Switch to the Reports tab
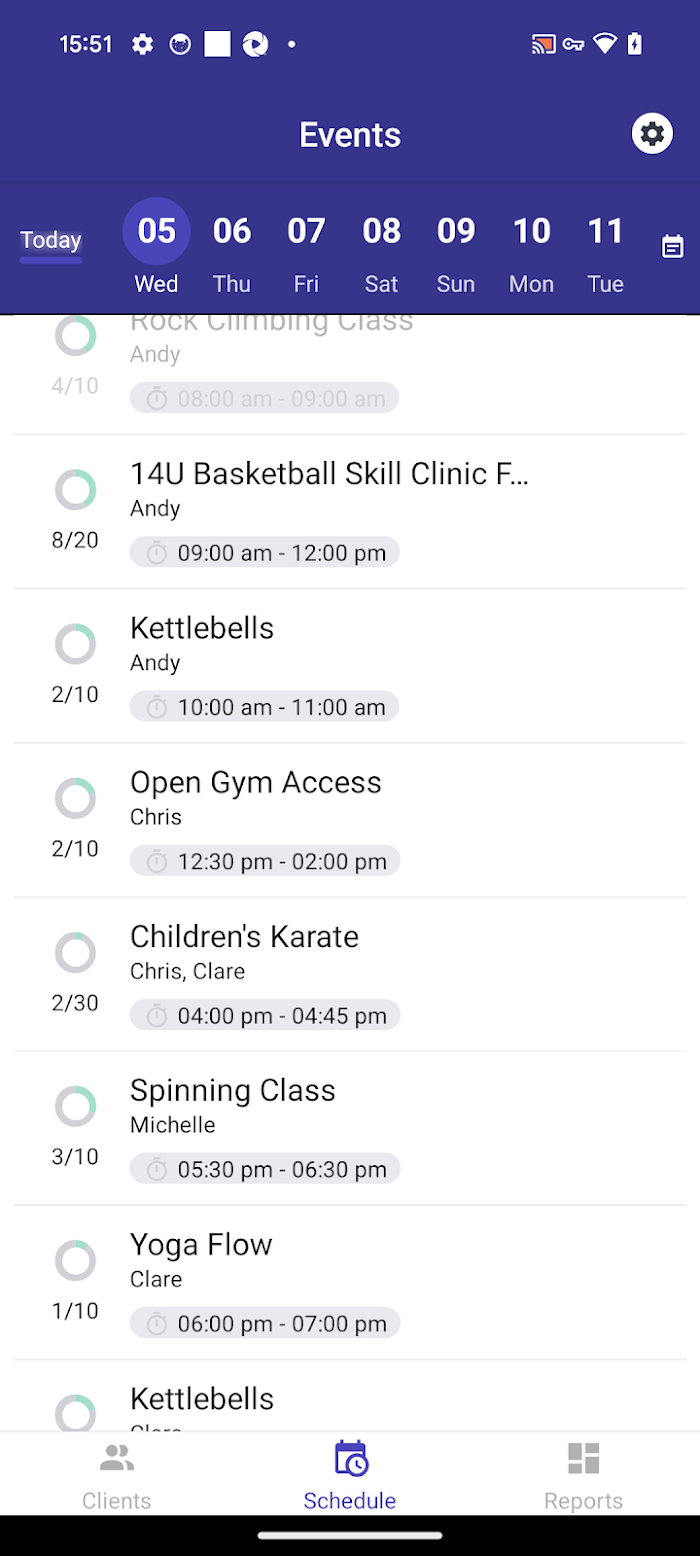The height and width of the screenshot is (1556, 700). pyautogui.click(x=583, y=1475)
